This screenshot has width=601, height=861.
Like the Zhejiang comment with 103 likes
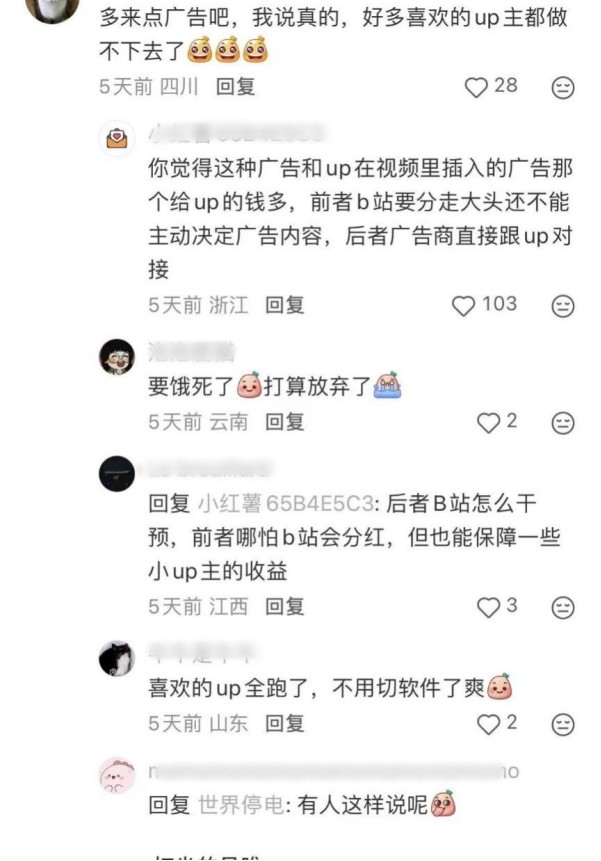464,305
